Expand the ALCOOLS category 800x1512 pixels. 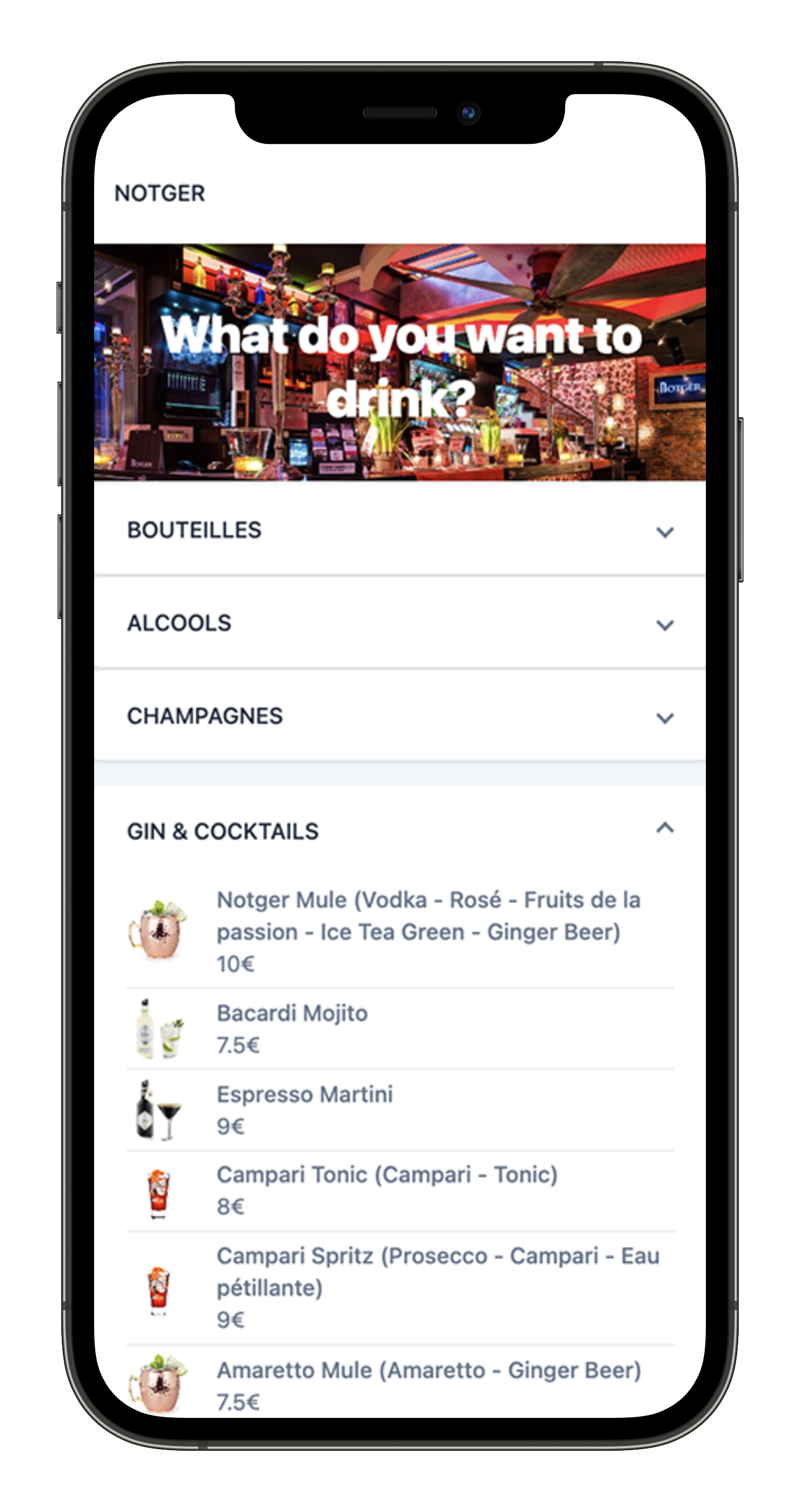coord(399,623)
